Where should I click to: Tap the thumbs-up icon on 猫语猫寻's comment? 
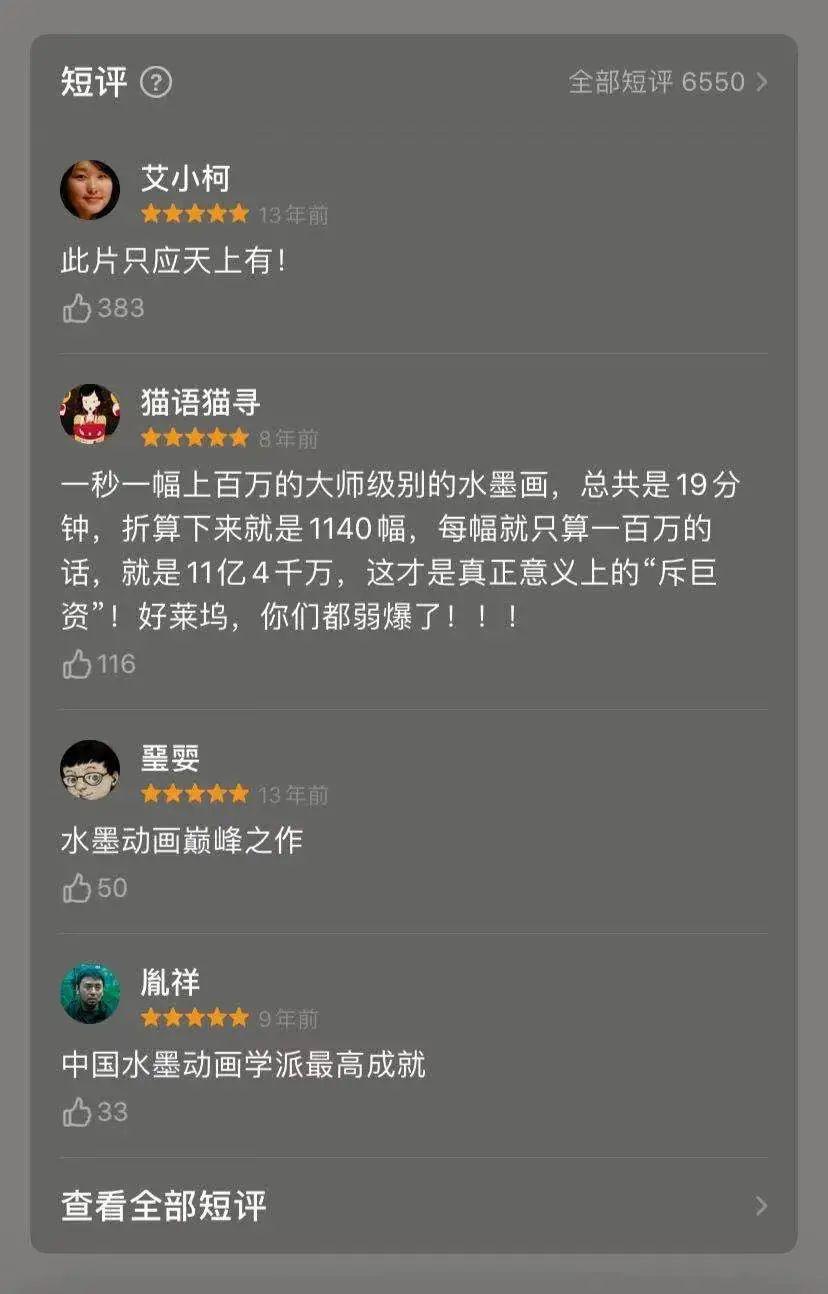click(x=79, y=663)
